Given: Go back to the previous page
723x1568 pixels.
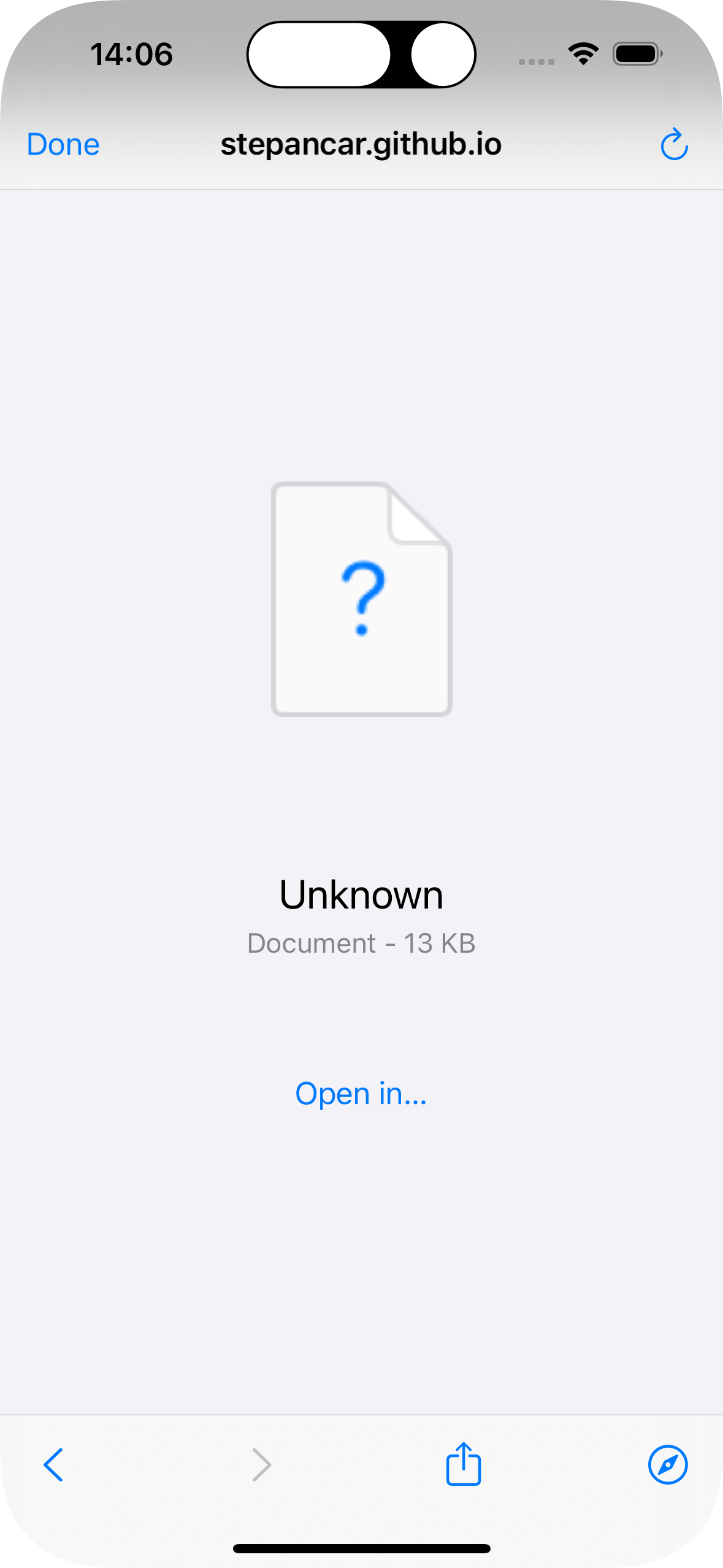Looking at the screenshot, I should tap(54, 1465).
